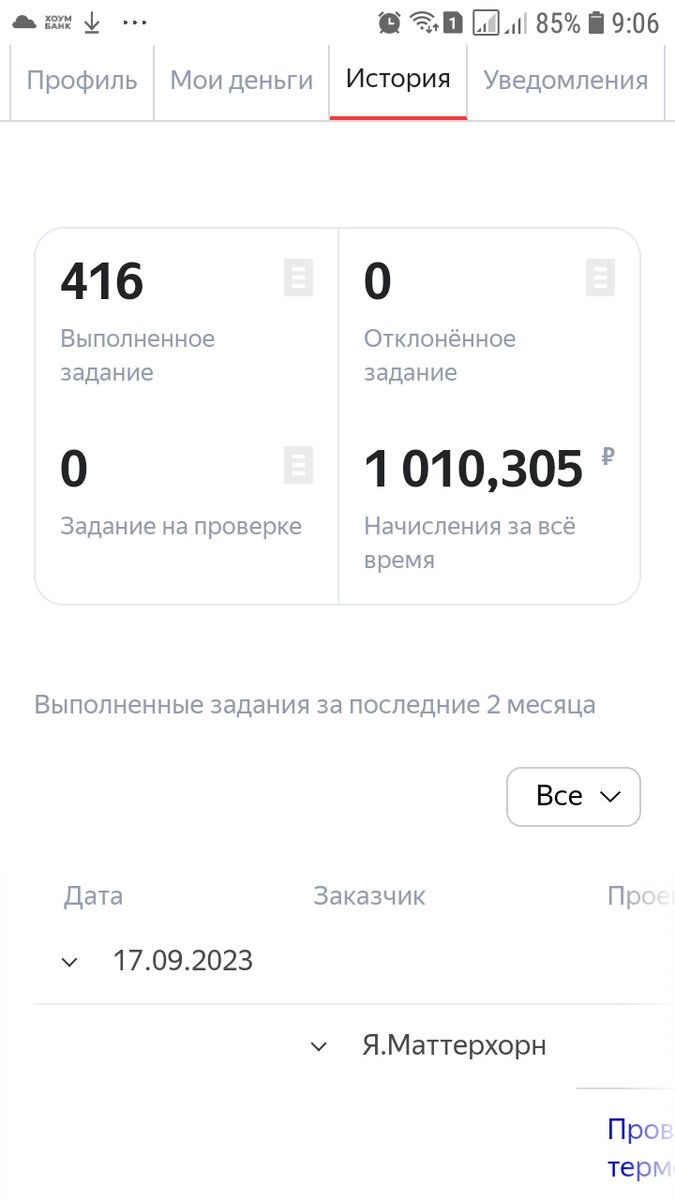Tap list icon beside Задание на проверке
675x1200 pixels.
pos(298,465)
